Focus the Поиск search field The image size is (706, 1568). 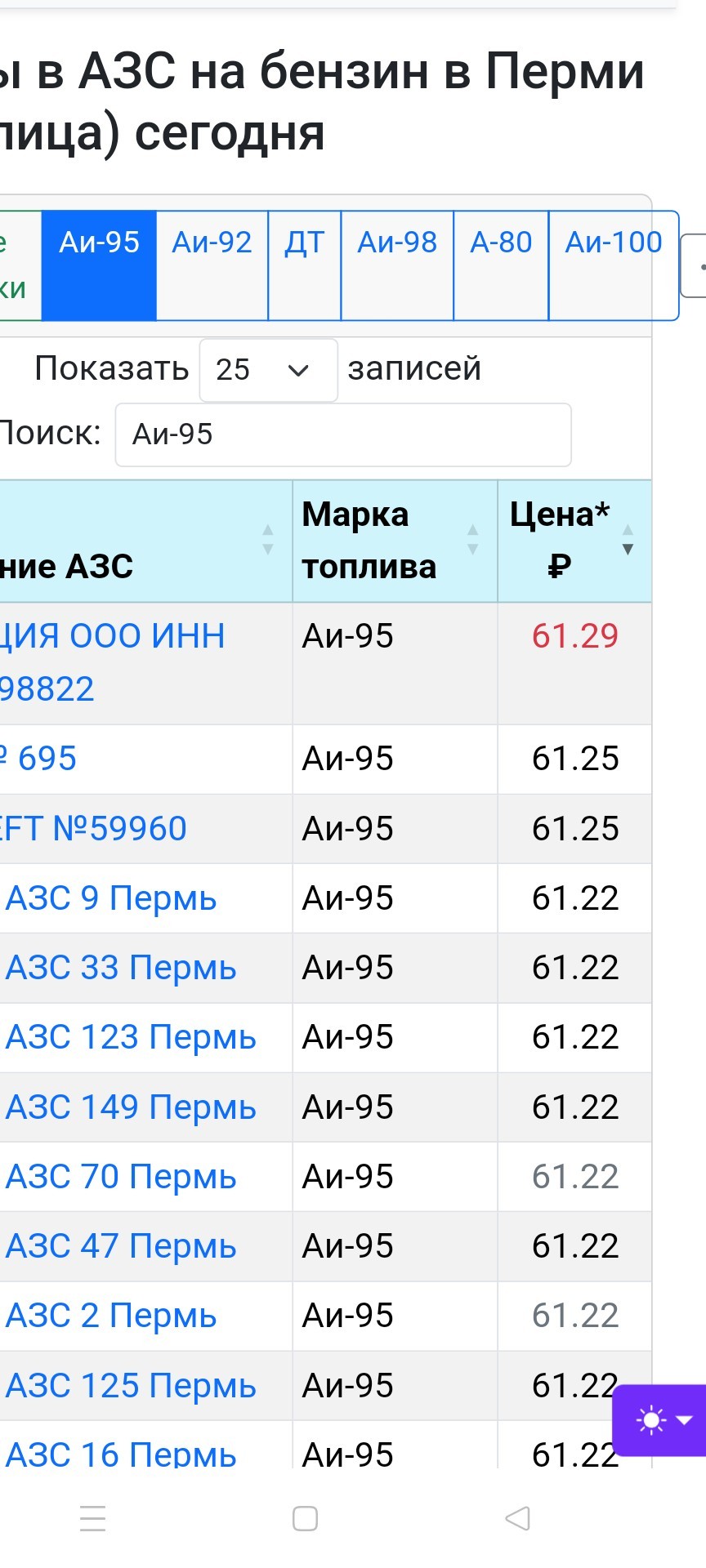(343, 434)
